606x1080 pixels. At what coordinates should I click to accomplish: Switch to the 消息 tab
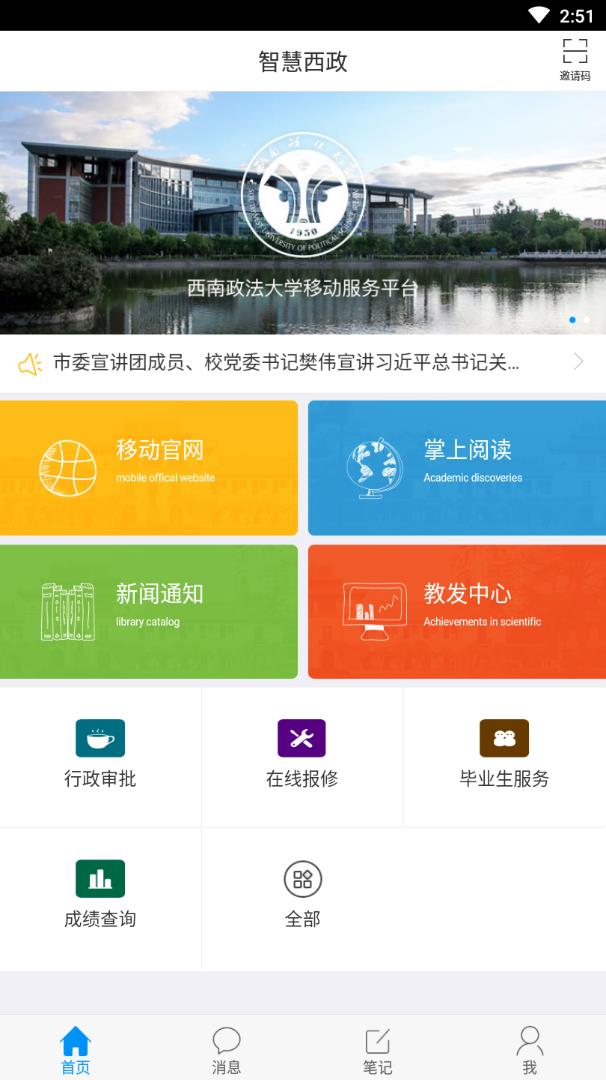pyautogui.click(x=227, y=1049)
